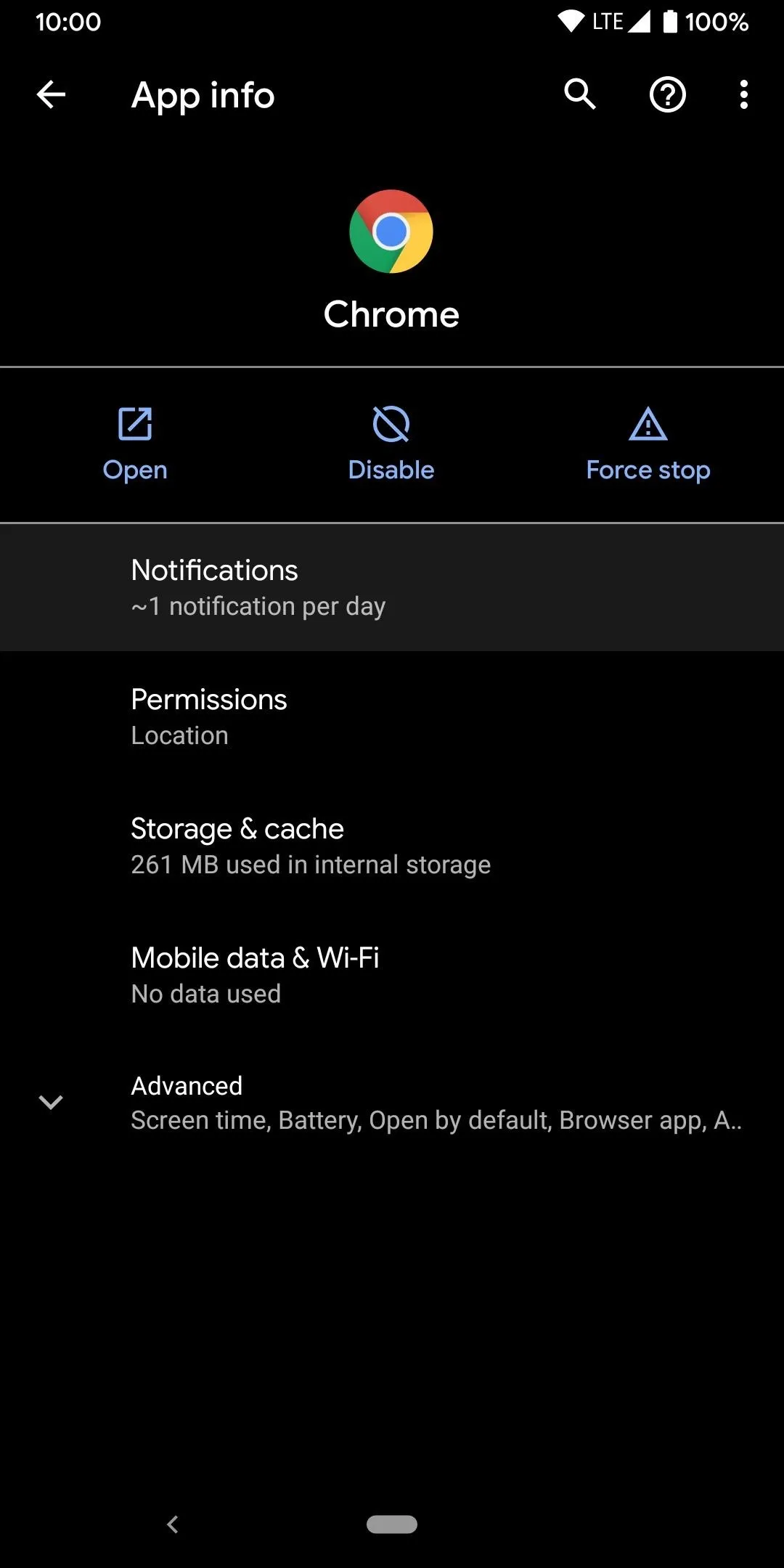Open the help and feedback icon
Viewport: 784px width, 1568px height.
click(x=667, y=94)
